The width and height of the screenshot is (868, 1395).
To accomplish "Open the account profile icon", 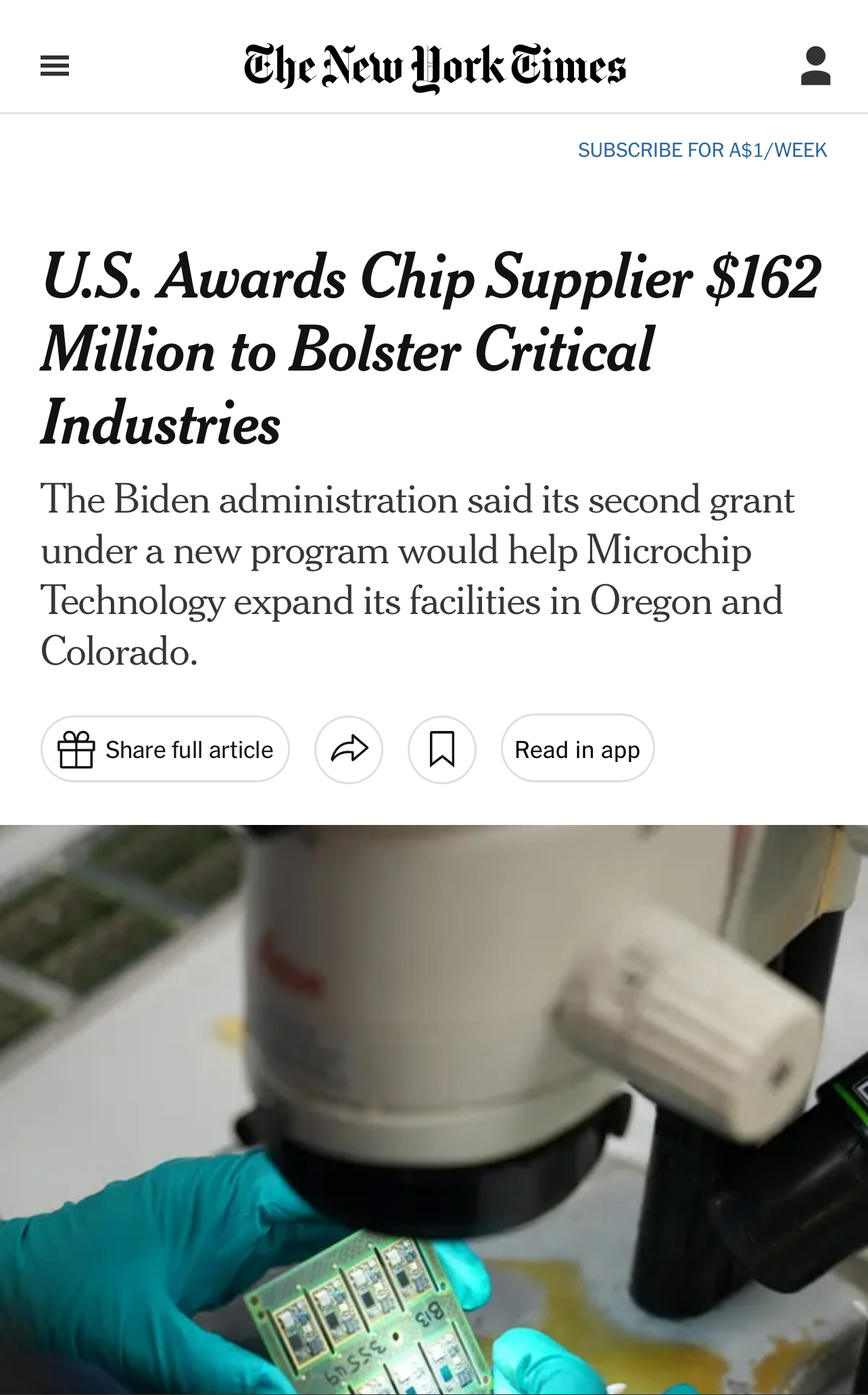I will (815, 66).
